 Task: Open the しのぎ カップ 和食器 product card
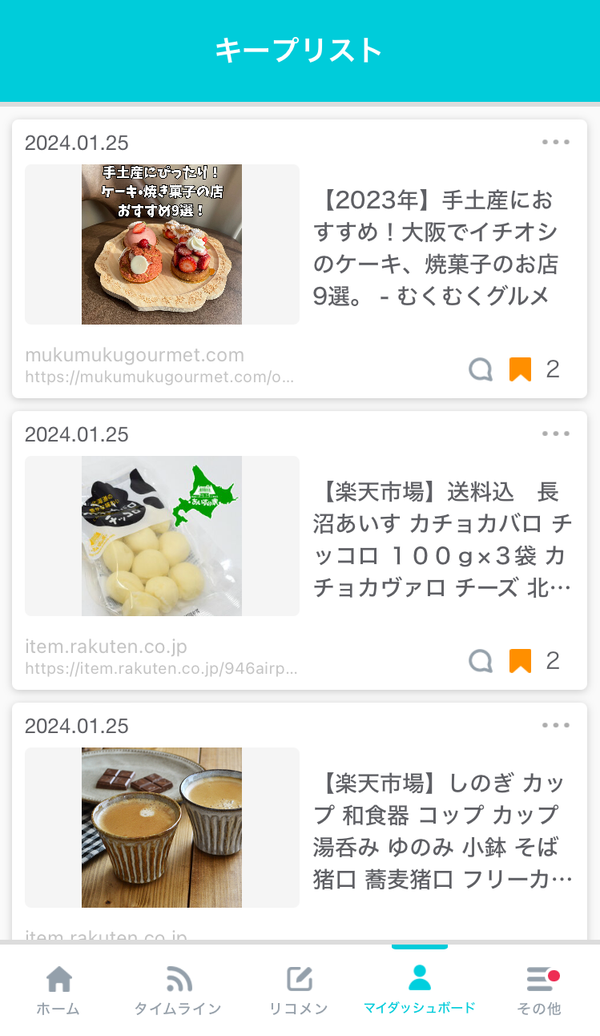pyautogui.click(x=299, y=822)
